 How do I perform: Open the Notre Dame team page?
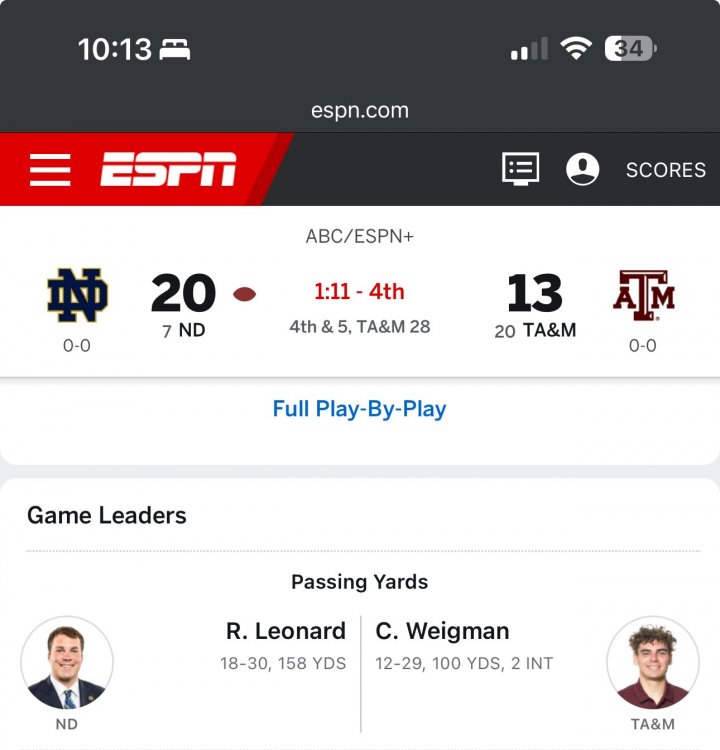tap(78, 295)
